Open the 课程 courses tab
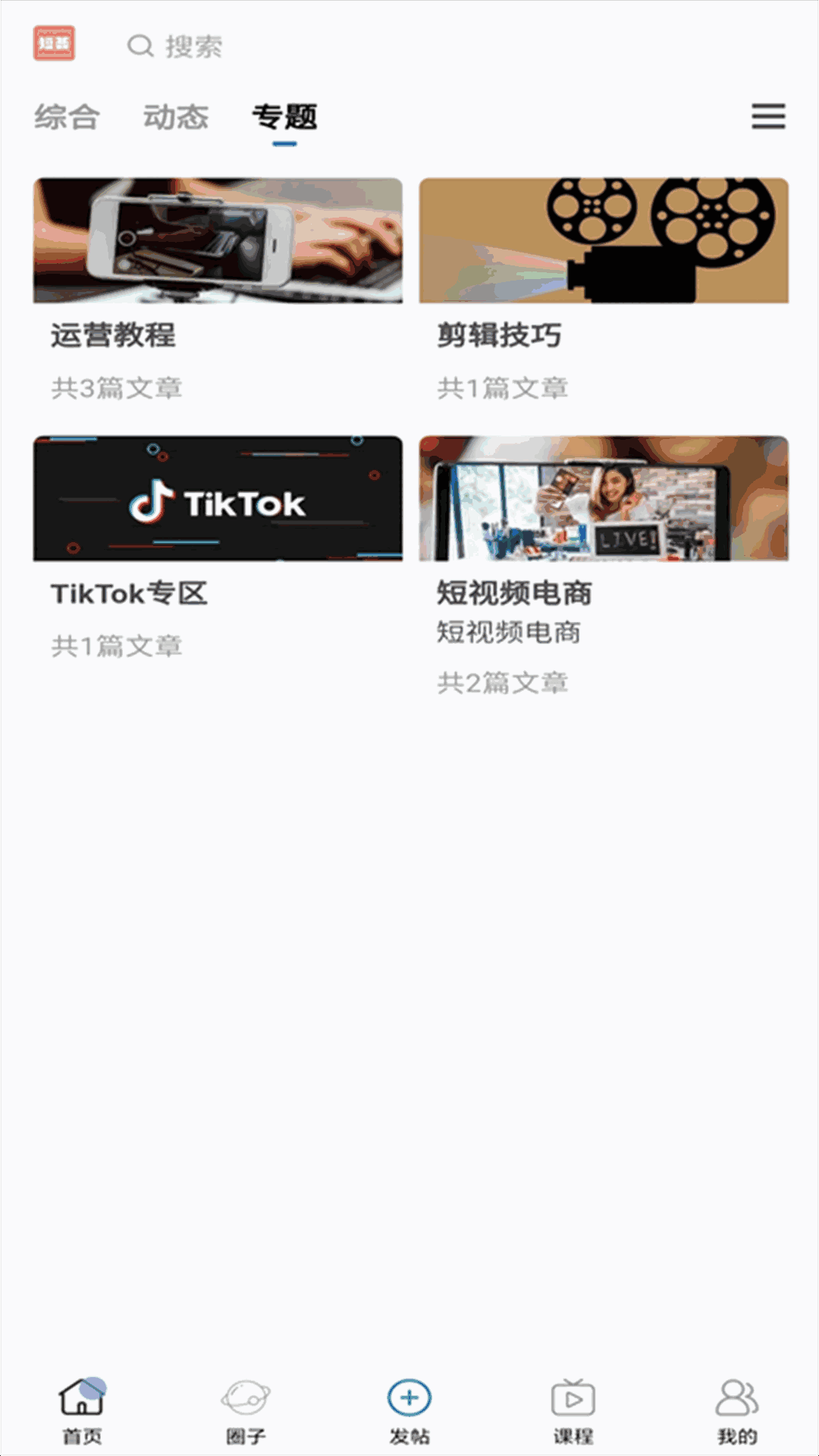Viewport: 819px width, 1456px height. pos(573,1412)
